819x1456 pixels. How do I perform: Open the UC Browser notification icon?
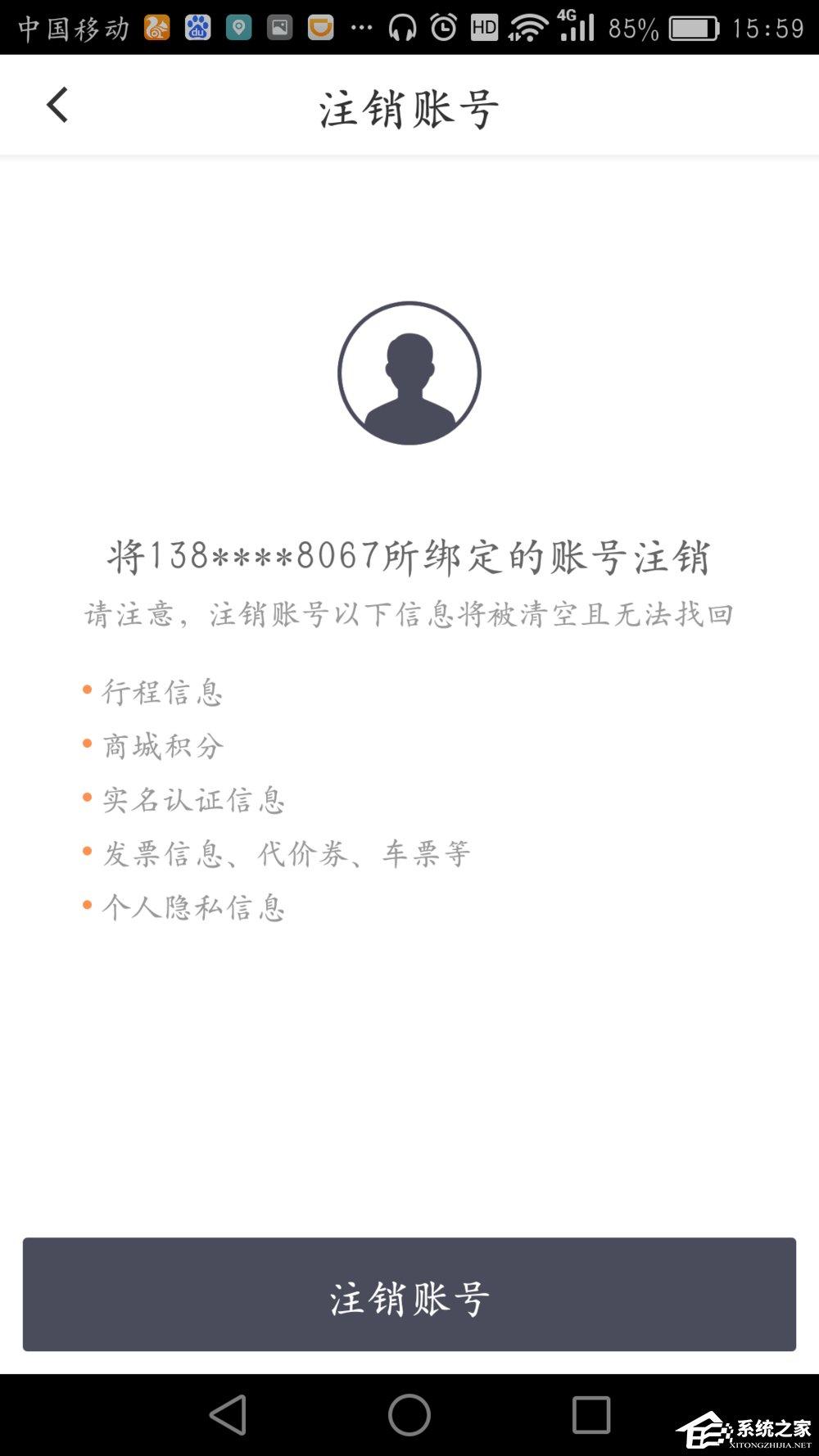[x=156, y=26]
